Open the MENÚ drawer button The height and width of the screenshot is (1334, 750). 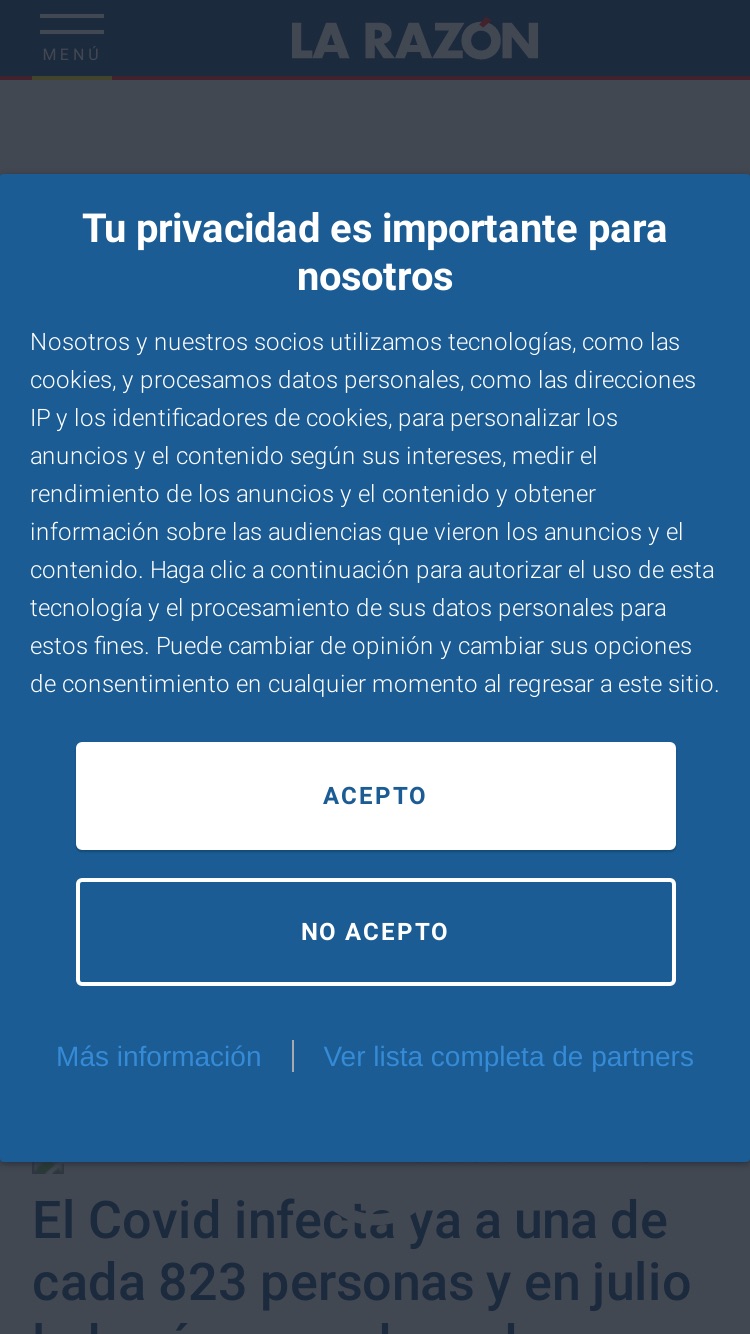72,40
